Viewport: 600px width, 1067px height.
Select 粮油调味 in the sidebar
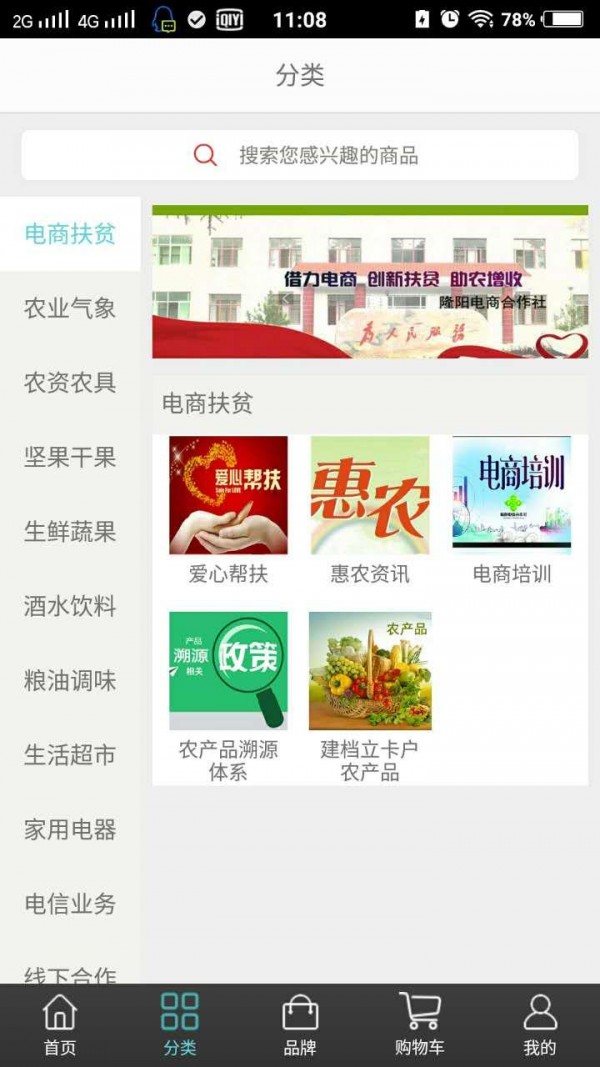(x=70, y=681)
